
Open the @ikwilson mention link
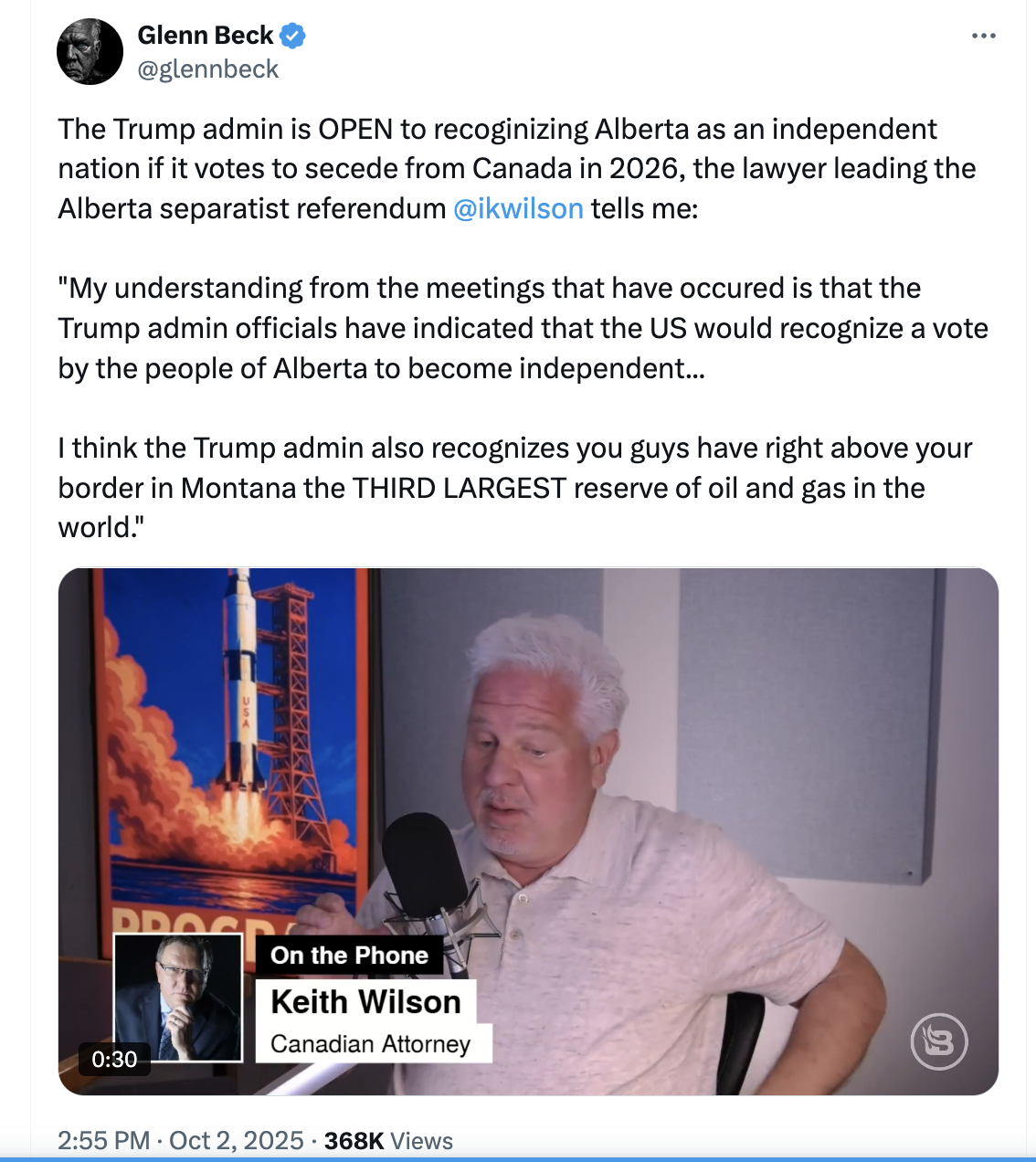pyautogui.click(x=518, y=208)
